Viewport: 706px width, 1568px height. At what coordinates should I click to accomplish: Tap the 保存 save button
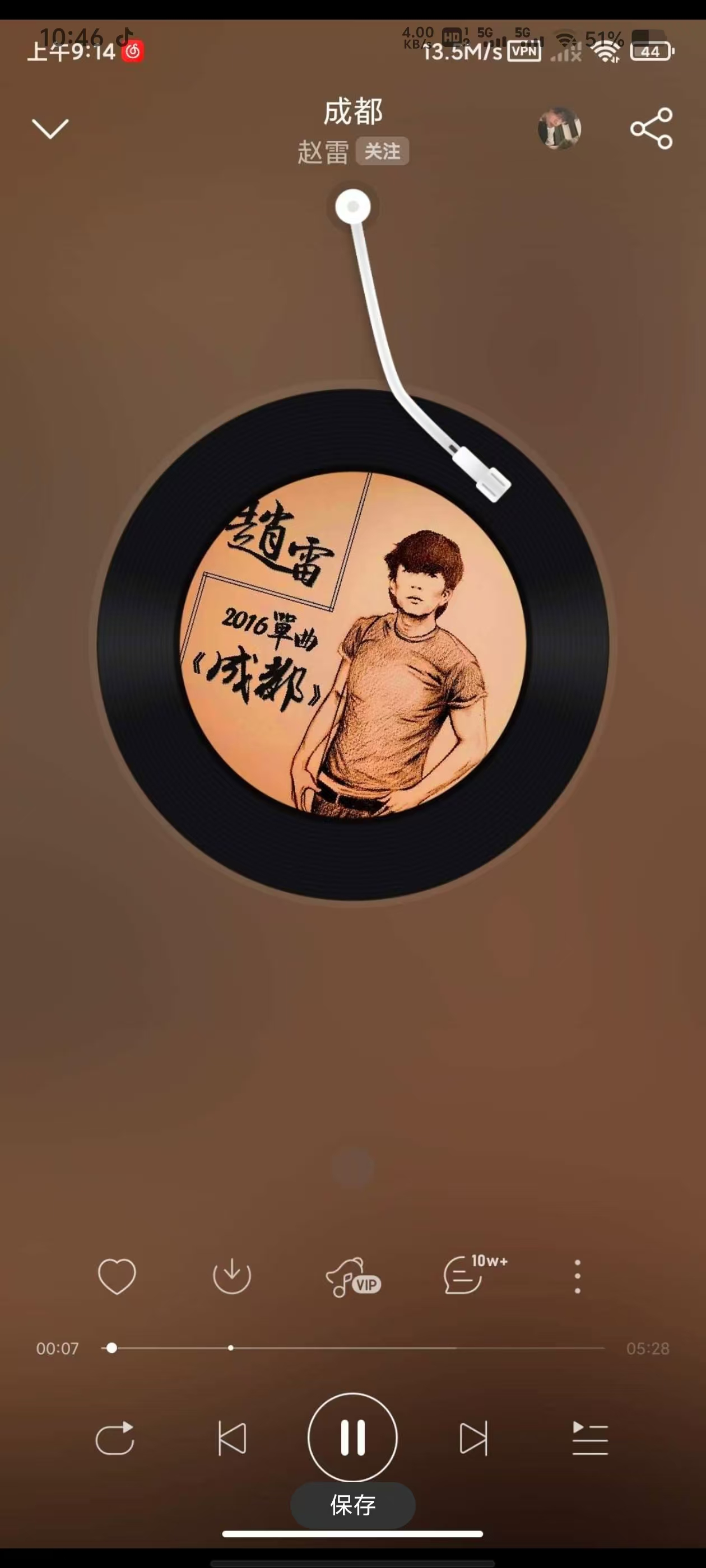coord(352,1505)
